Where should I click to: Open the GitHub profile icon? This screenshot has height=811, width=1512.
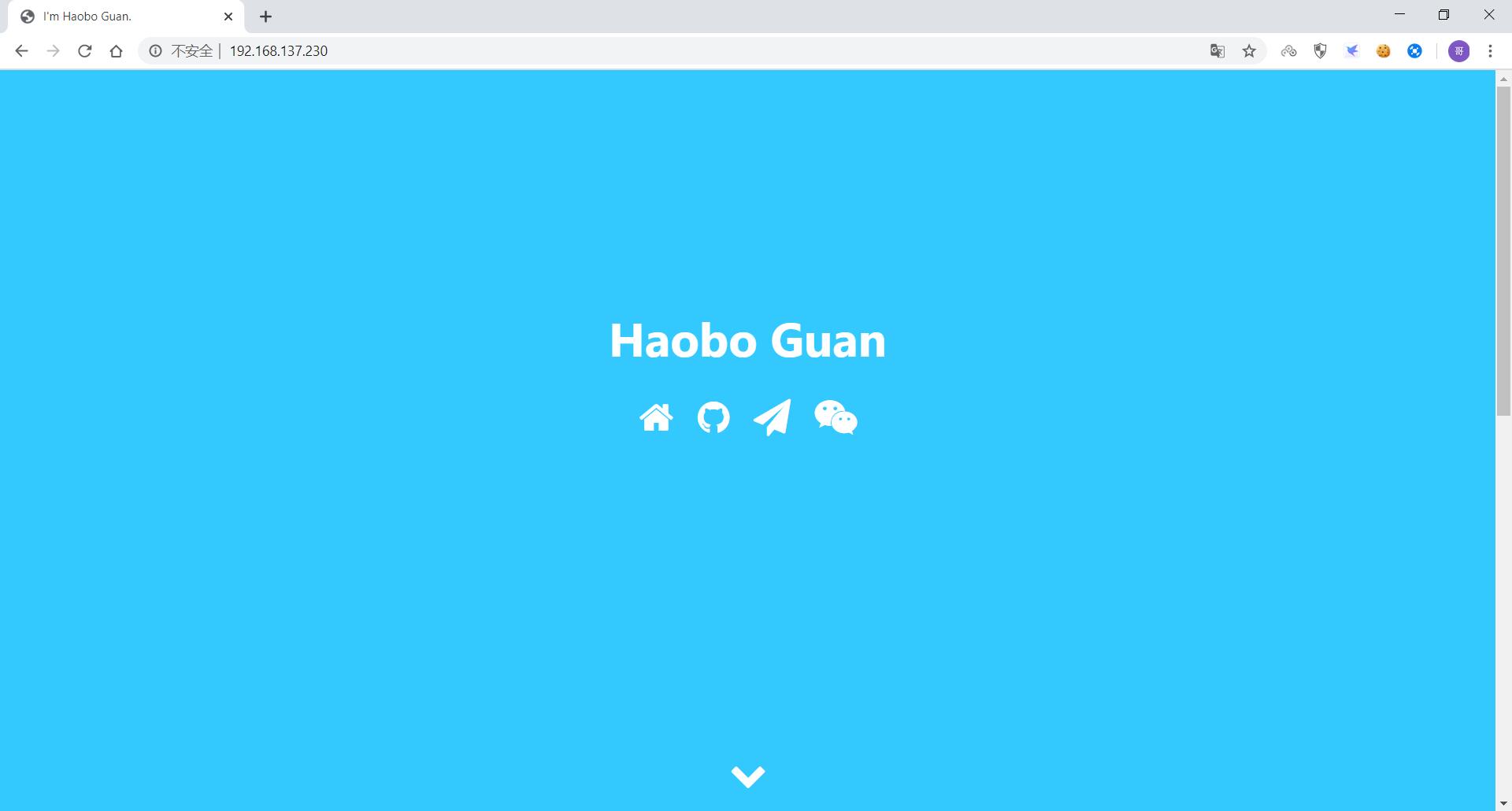[x=713, y=417]
